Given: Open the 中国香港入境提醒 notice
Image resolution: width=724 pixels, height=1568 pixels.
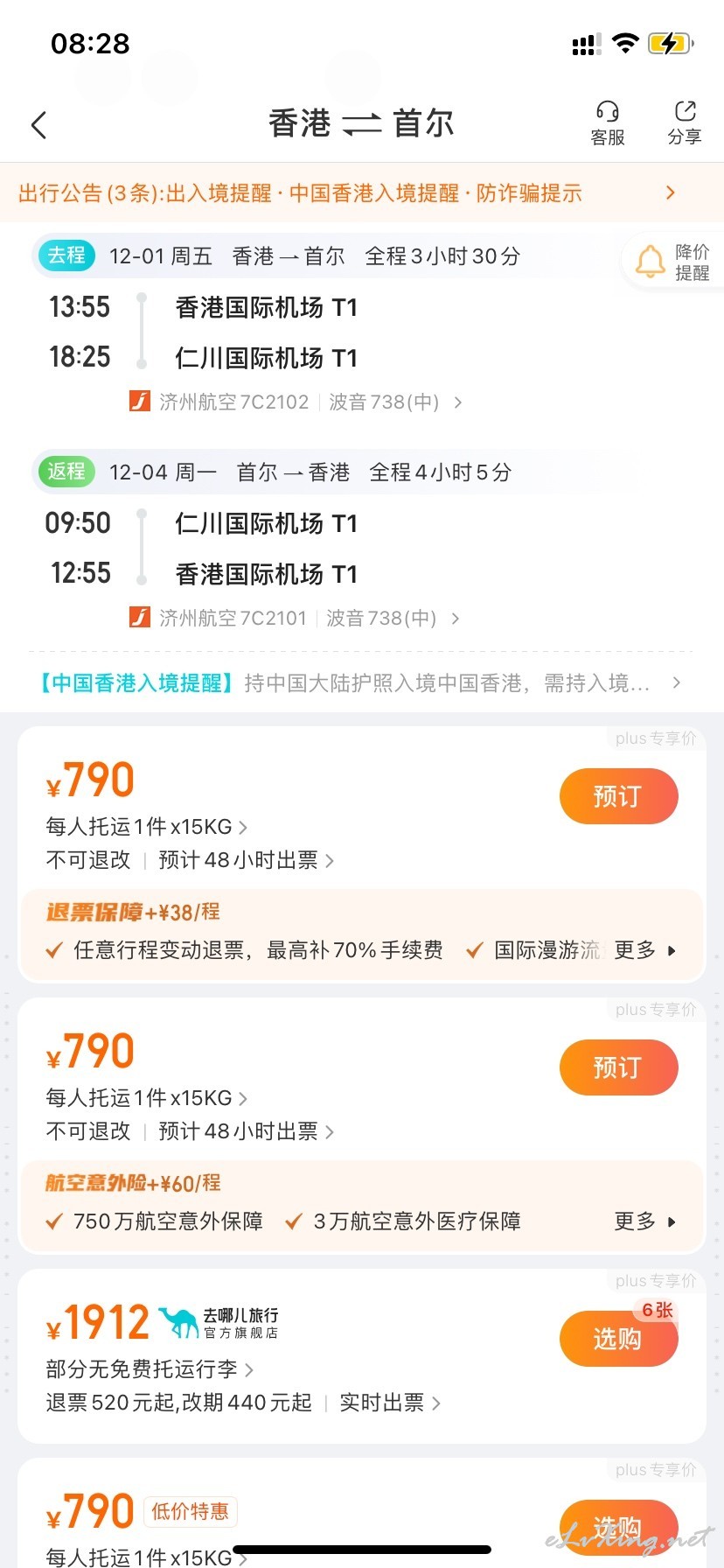Looking at the screenshot, I should (359, 682).
